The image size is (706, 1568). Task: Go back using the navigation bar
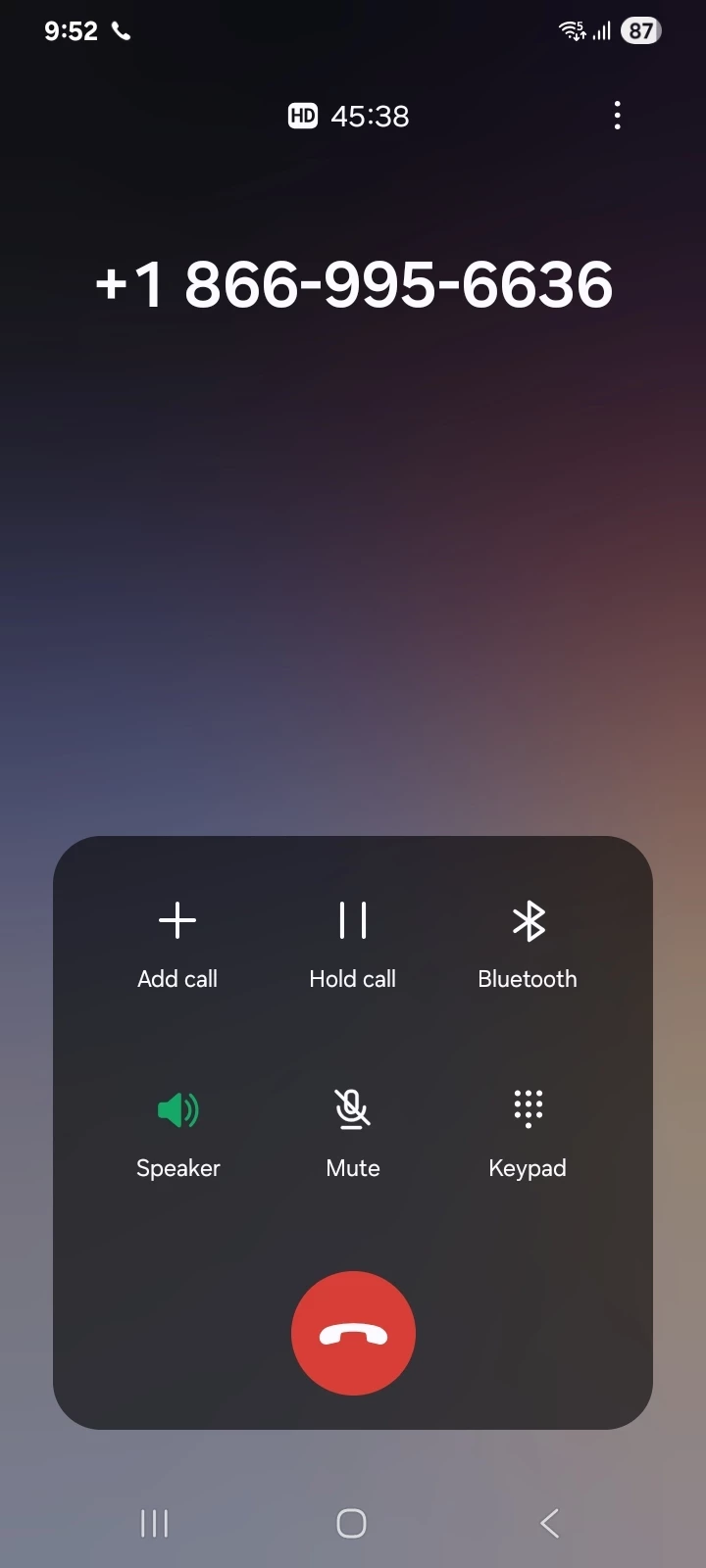550,1523
